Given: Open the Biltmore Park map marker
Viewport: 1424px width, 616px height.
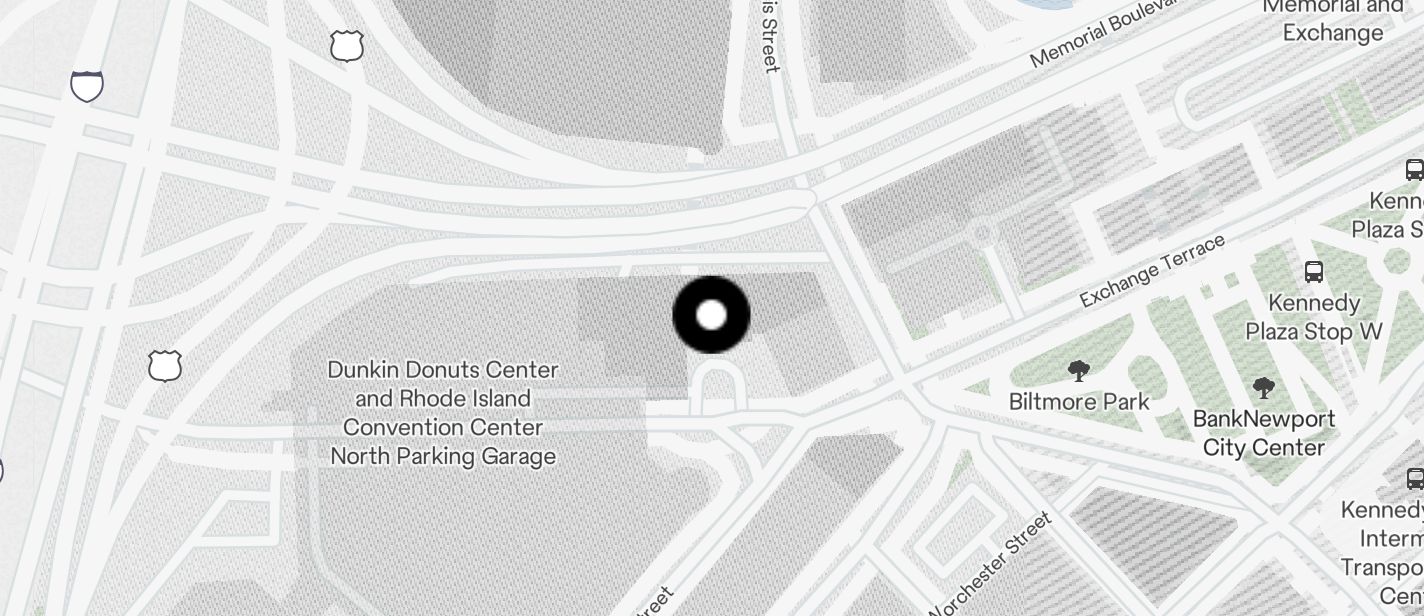Looking at the screenshot, I should pyautogui.click(x=1078, y=372).
